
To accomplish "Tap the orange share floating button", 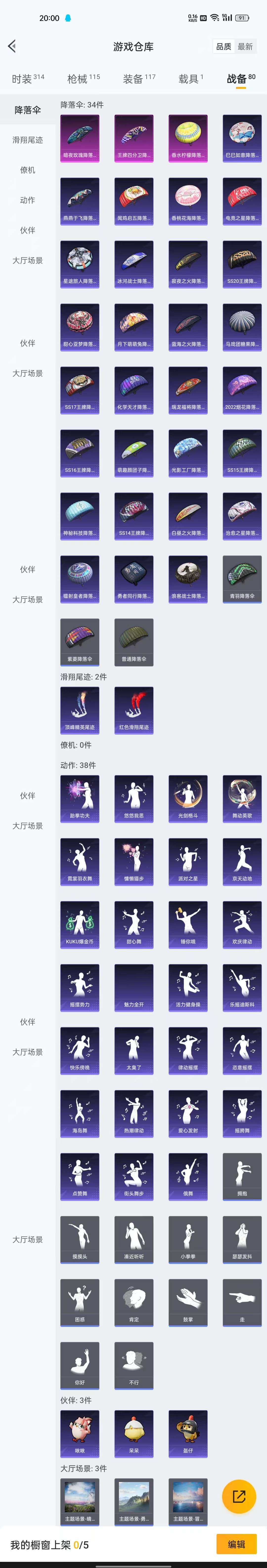I will [239, 1496].
